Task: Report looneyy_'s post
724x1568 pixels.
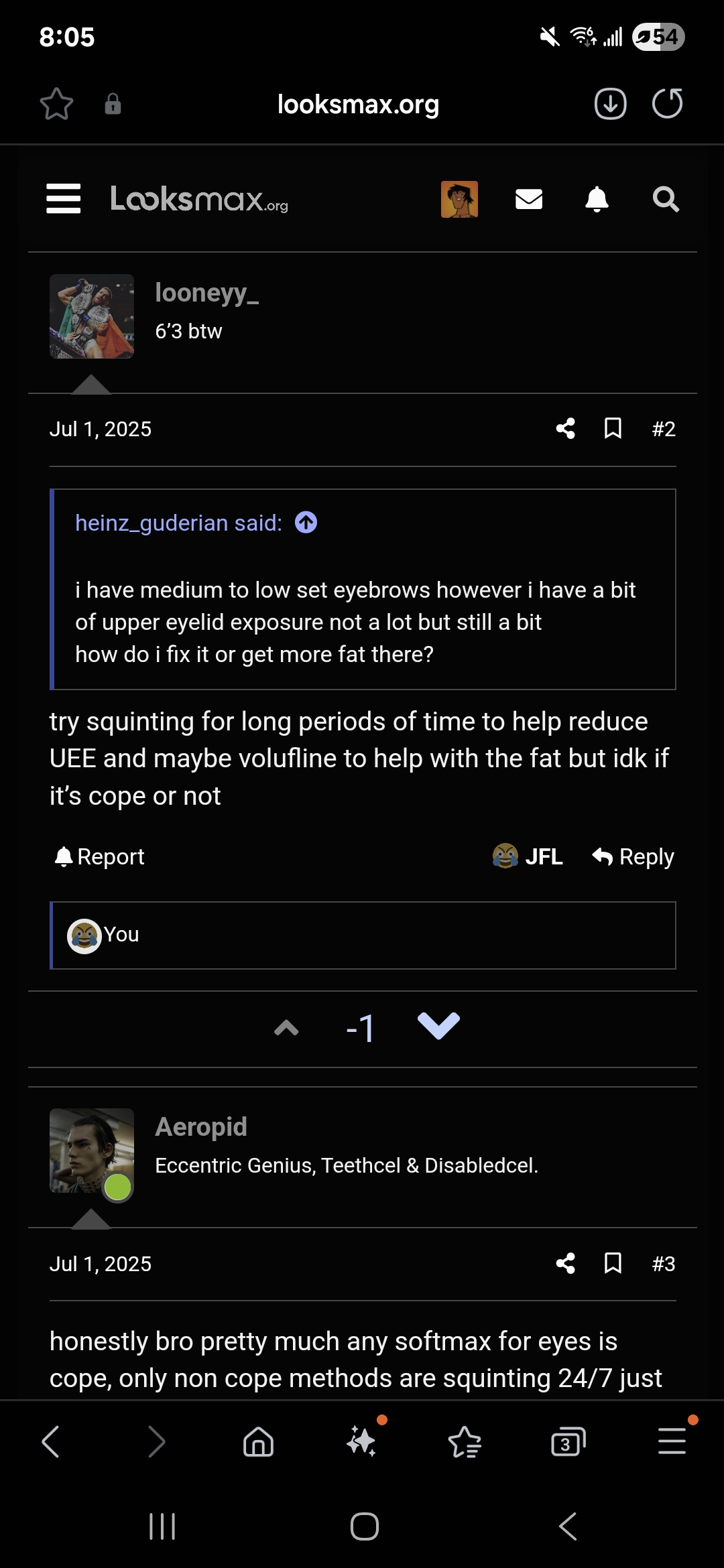Action: [x=99, y=856]
